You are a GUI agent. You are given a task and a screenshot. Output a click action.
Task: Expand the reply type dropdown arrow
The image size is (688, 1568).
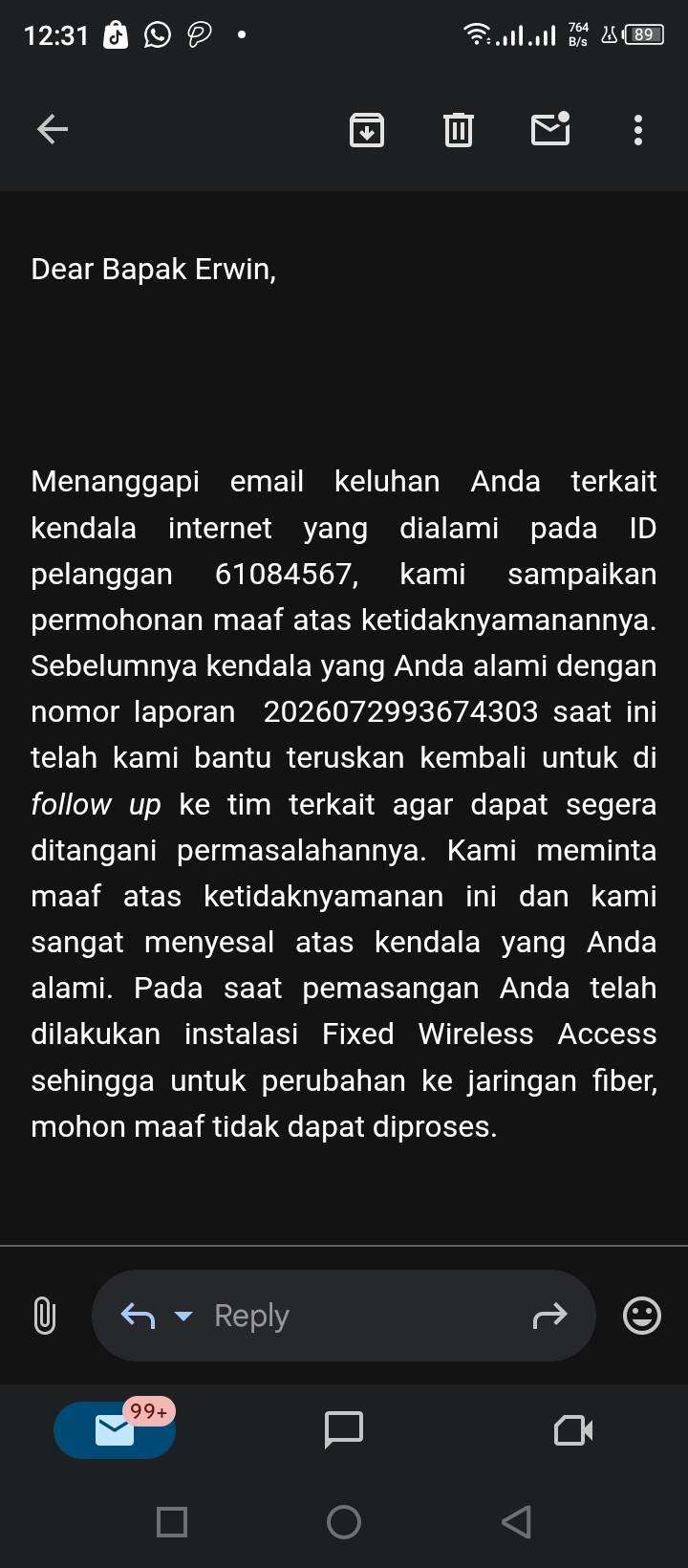(x=184, y=1317)
